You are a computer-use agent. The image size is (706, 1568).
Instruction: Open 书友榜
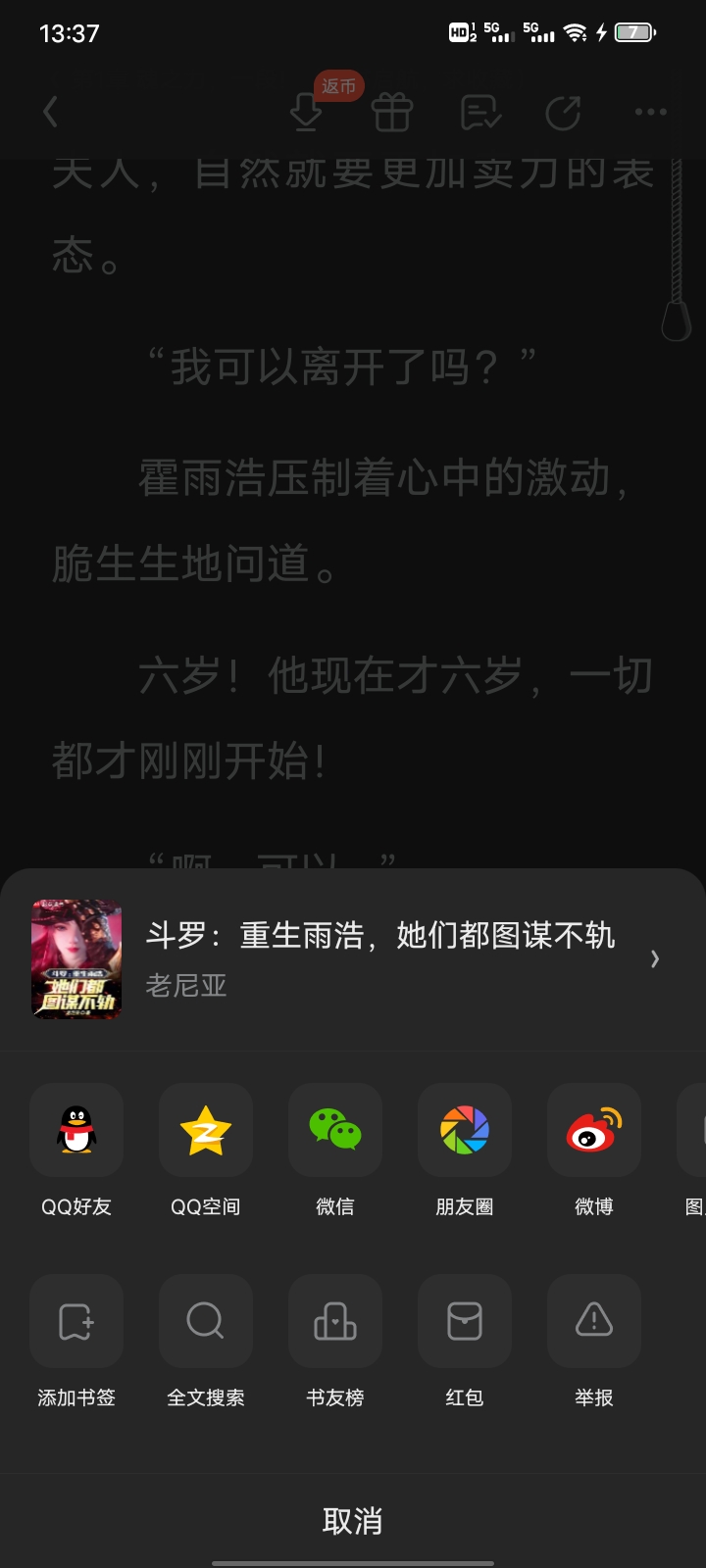click(335, 1321)
